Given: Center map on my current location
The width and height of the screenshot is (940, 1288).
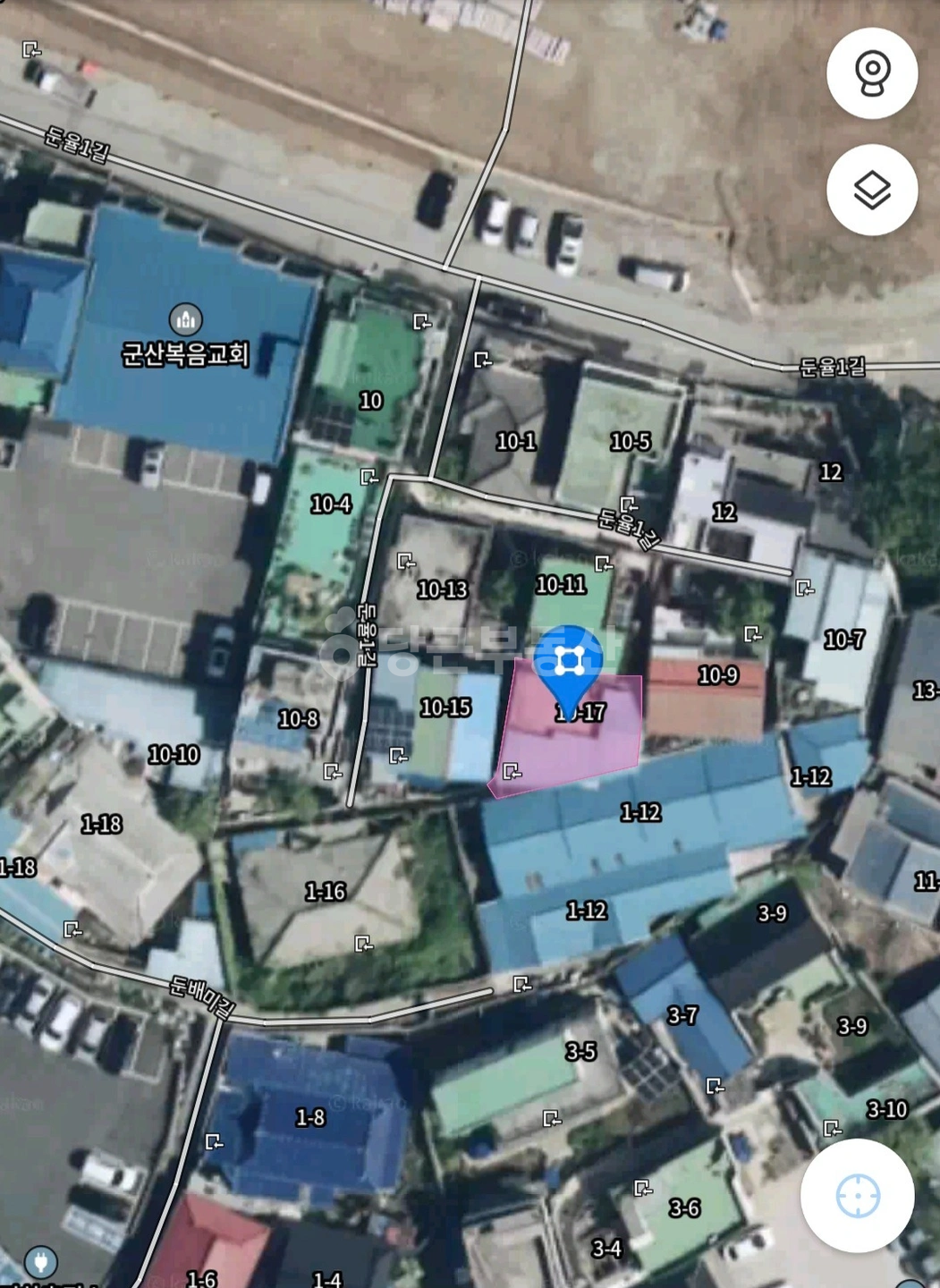Looking at the screenshot, I should click(x=858, y=1196).
